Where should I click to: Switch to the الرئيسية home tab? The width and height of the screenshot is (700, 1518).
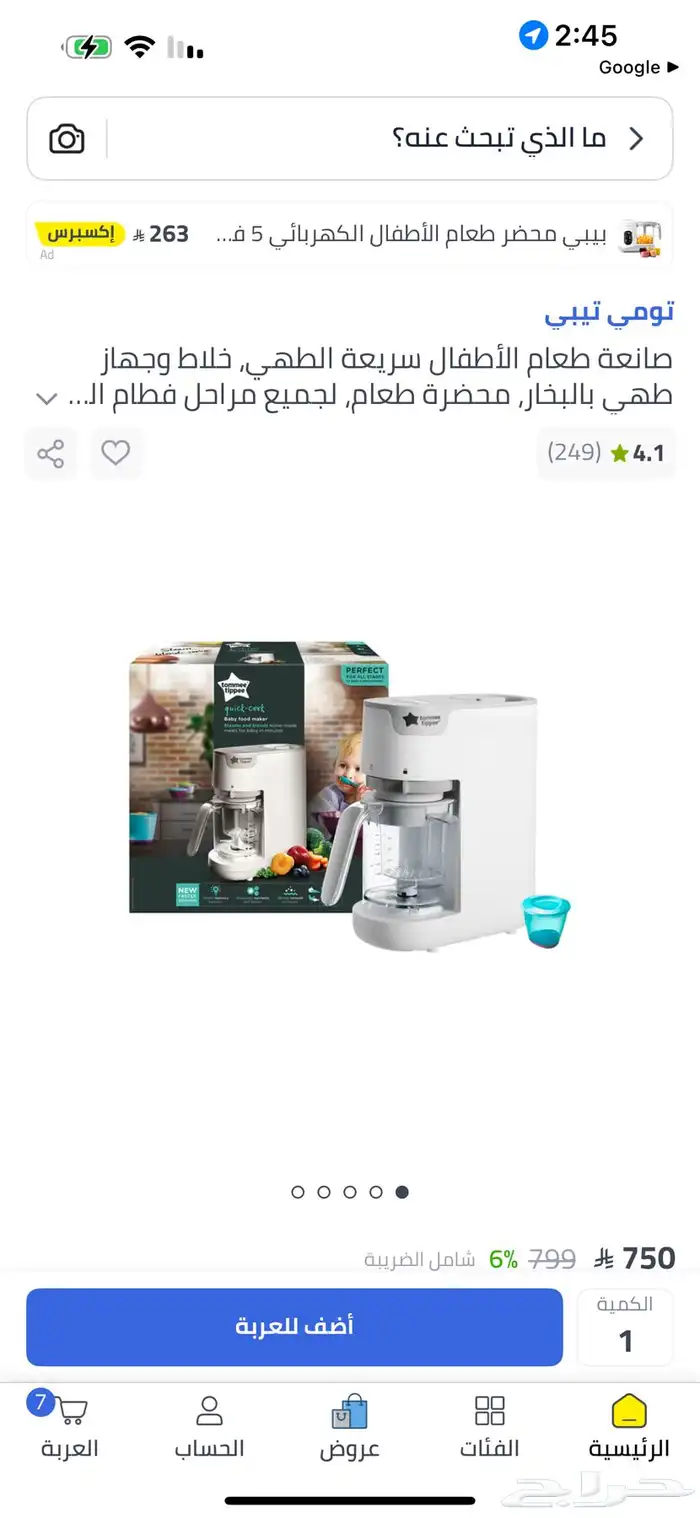pos(629,1426)
